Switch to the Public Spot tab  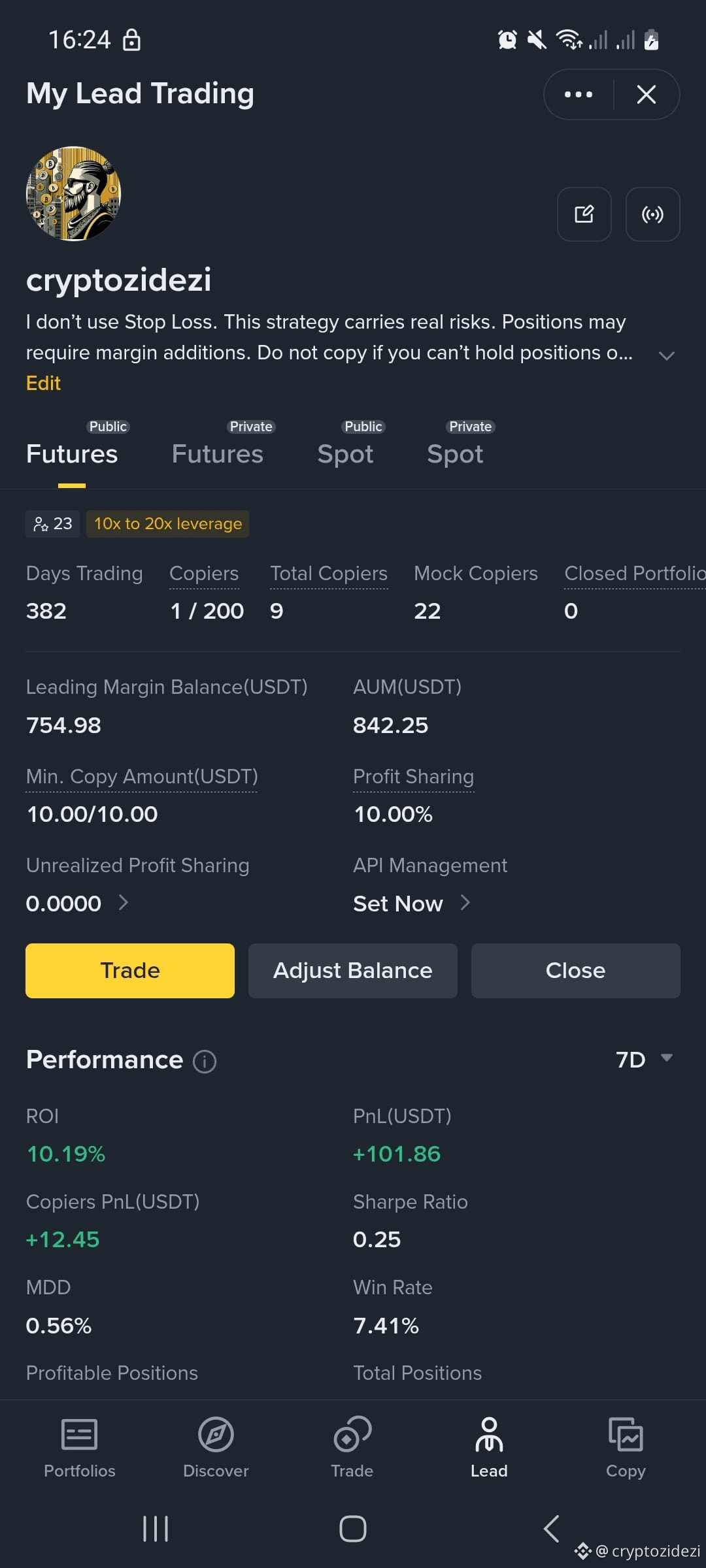click(346, 453)
